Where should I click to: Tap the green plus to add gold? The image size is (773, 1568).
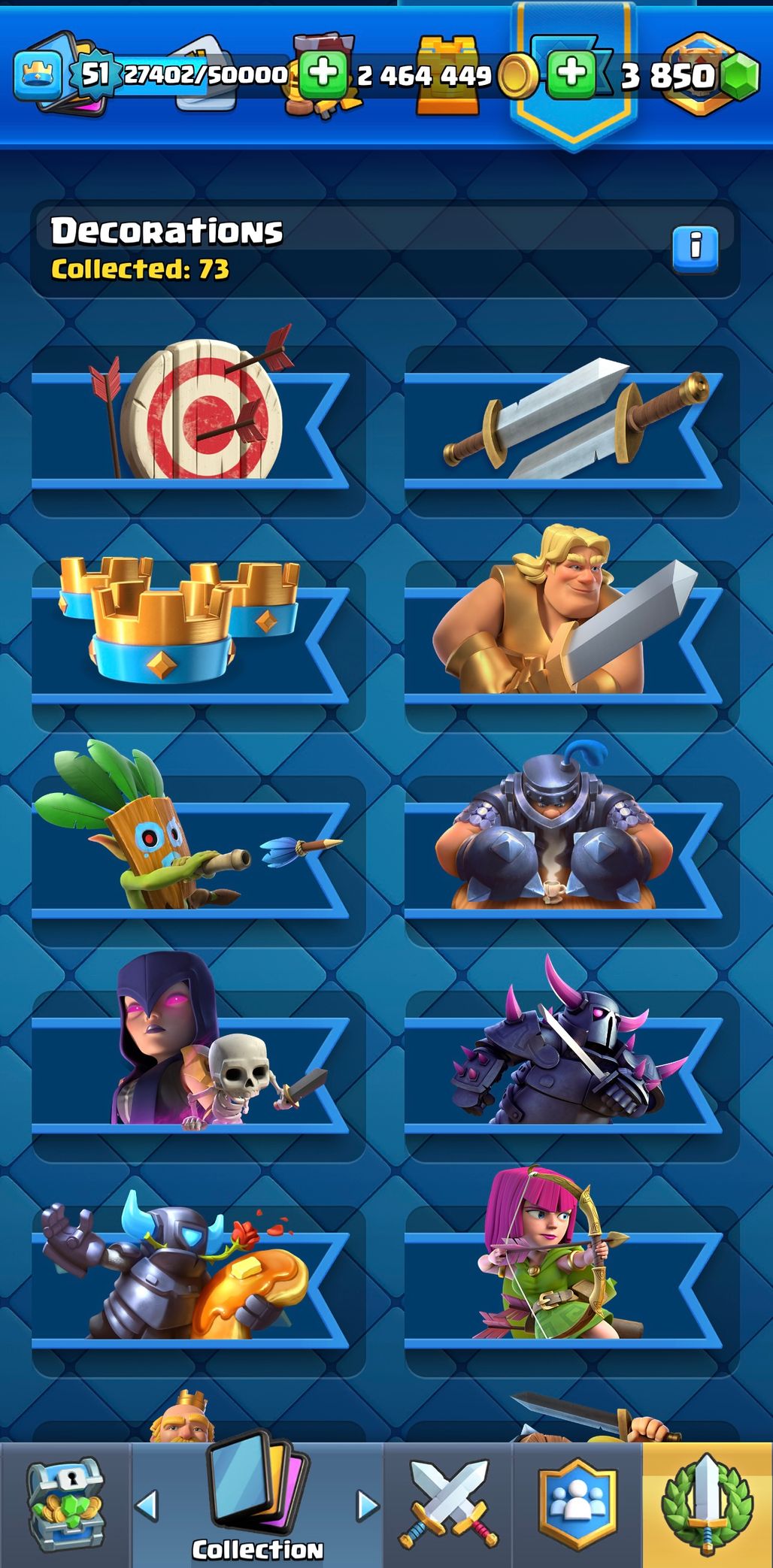pyautogui.click(x=323, y=74)
